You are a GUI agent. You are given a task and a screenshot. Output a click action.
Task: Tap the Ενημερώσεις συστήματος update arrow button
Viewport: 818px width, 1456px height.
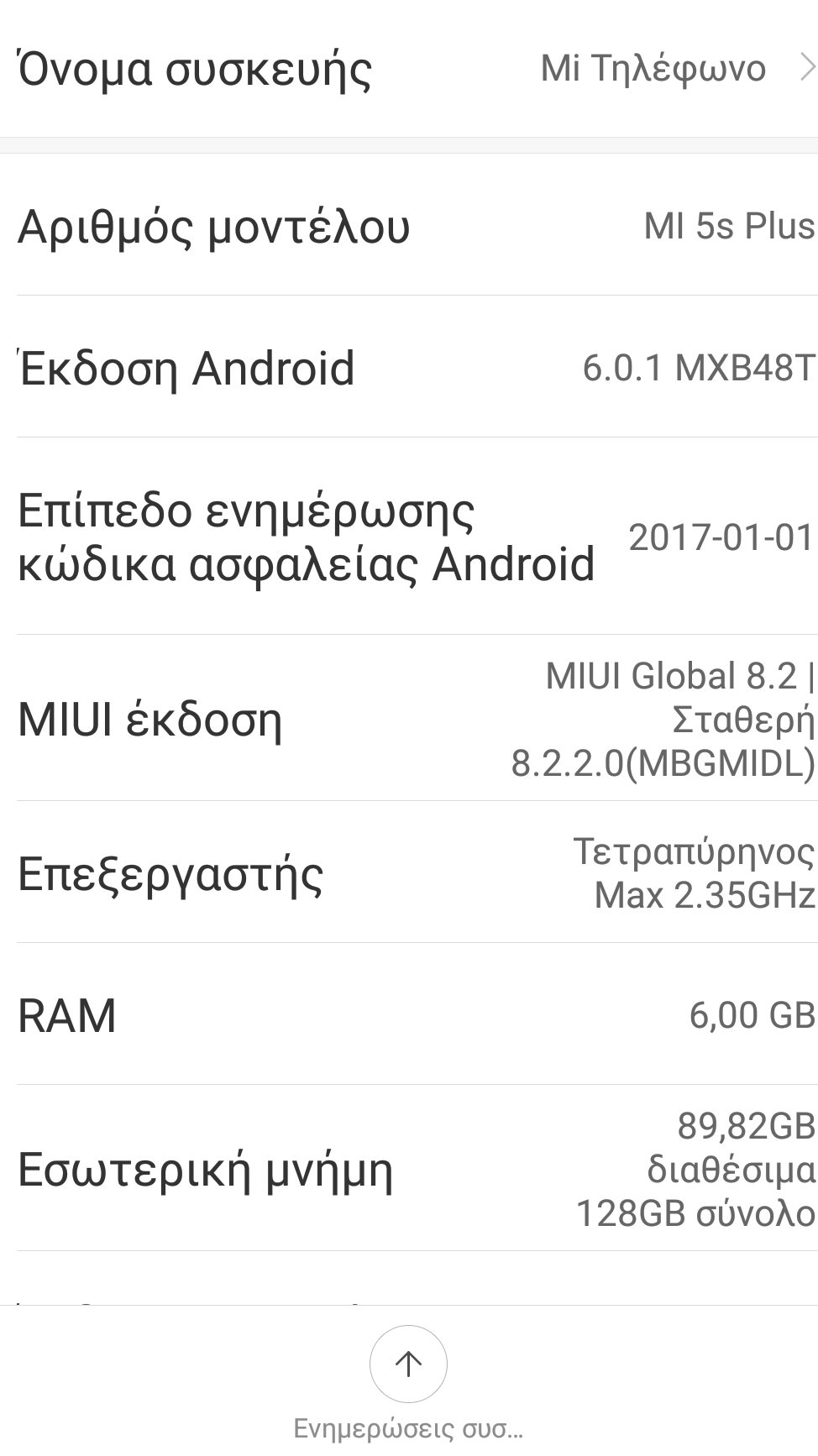(x=408, y=1364)
